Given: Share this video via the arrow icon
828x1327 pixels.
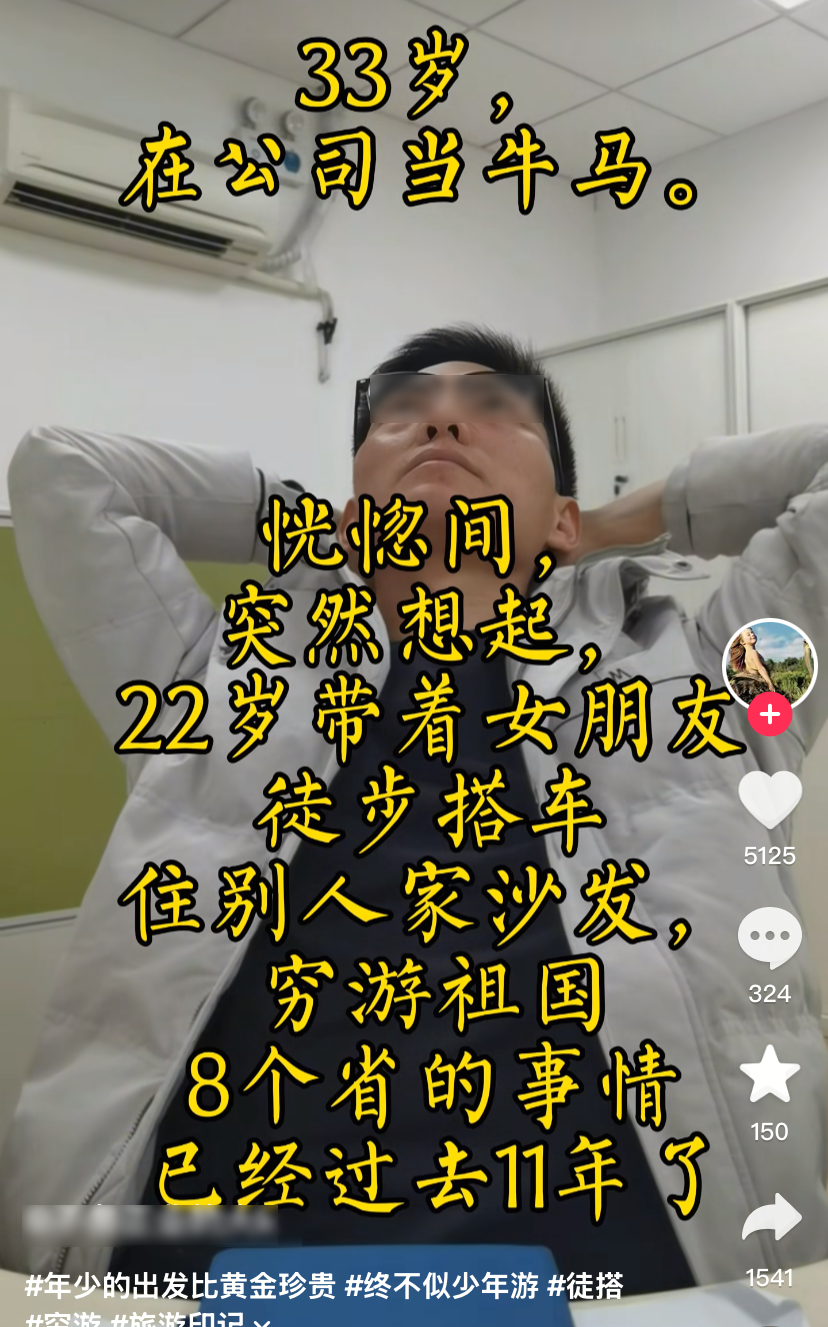Looking at the screenshot, I should click(x=769, y=1219).
